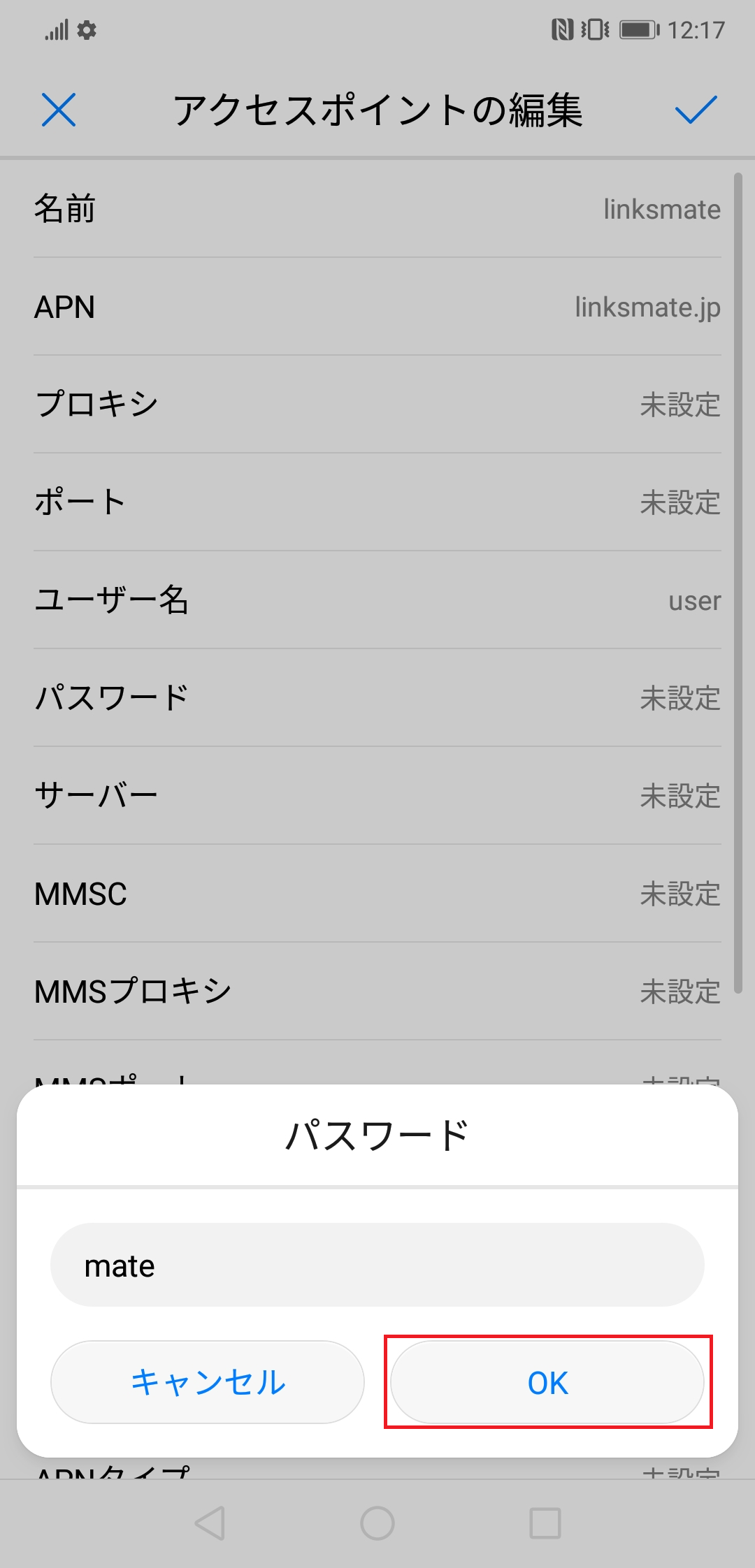The image size is (755, 1568).
Task: Tap the battery icon in the status bar
Action: (638, 29)
